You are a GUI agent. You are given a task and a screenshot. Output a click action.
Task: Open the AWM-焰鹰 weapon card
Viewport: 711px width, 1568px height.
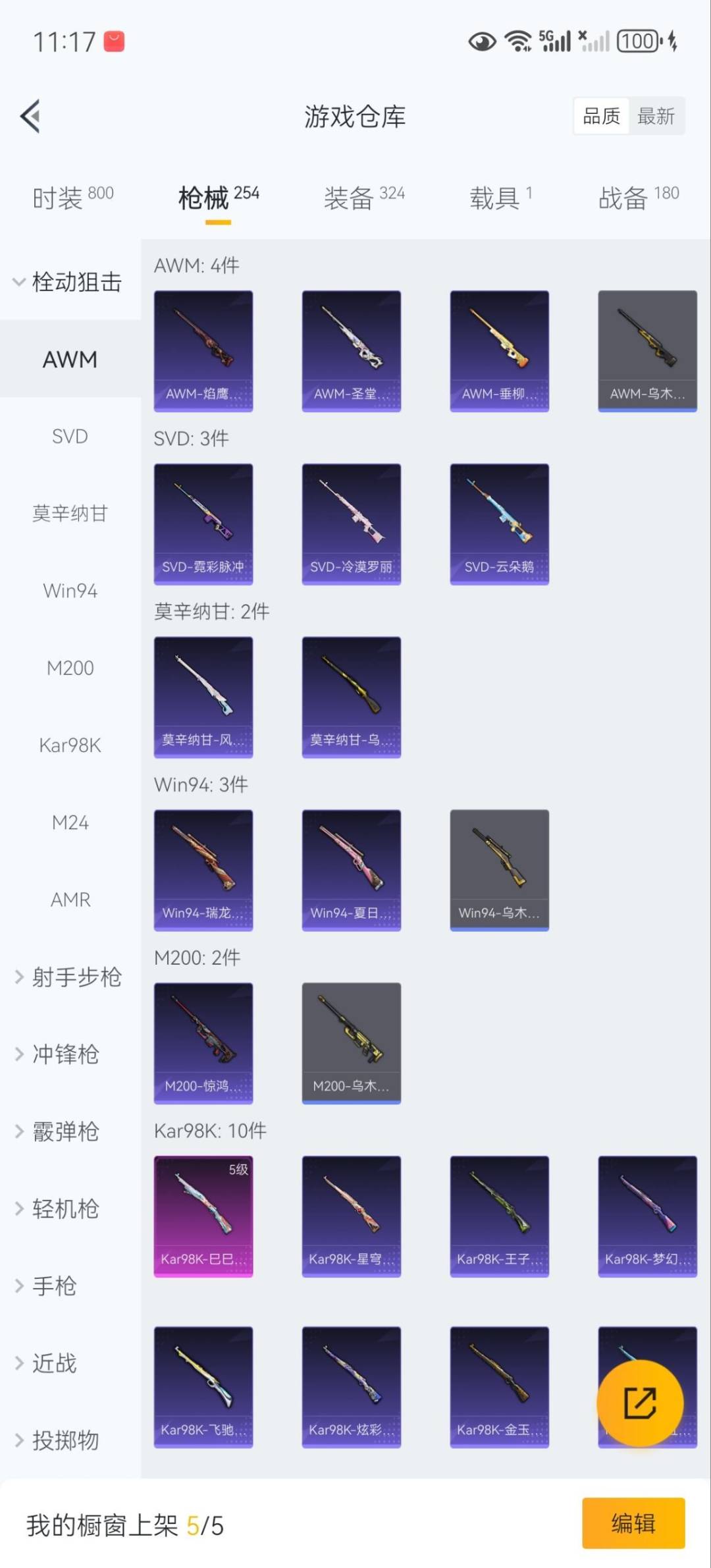click(x=203, y=349)
